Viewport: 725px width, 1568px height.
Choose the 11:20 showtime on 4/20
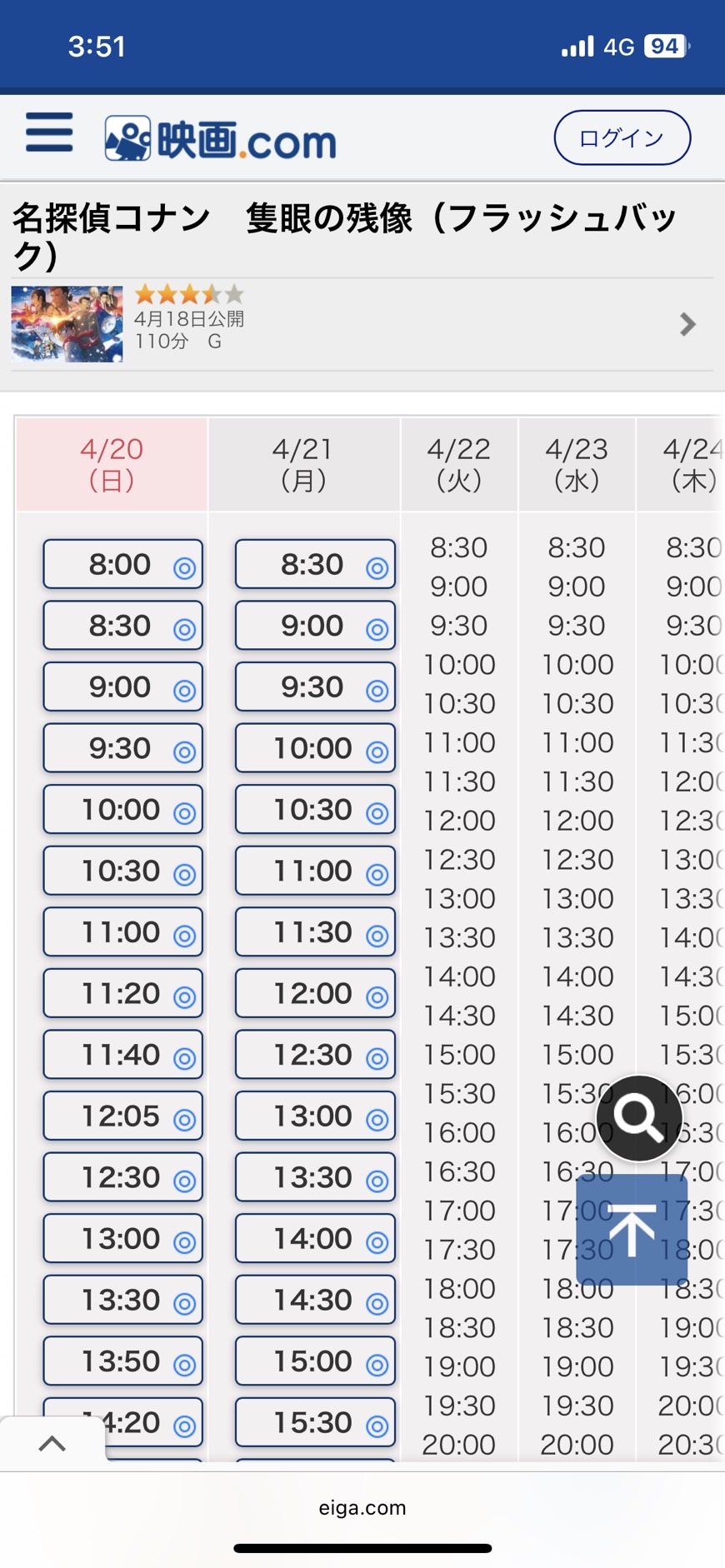pos(123,993)
